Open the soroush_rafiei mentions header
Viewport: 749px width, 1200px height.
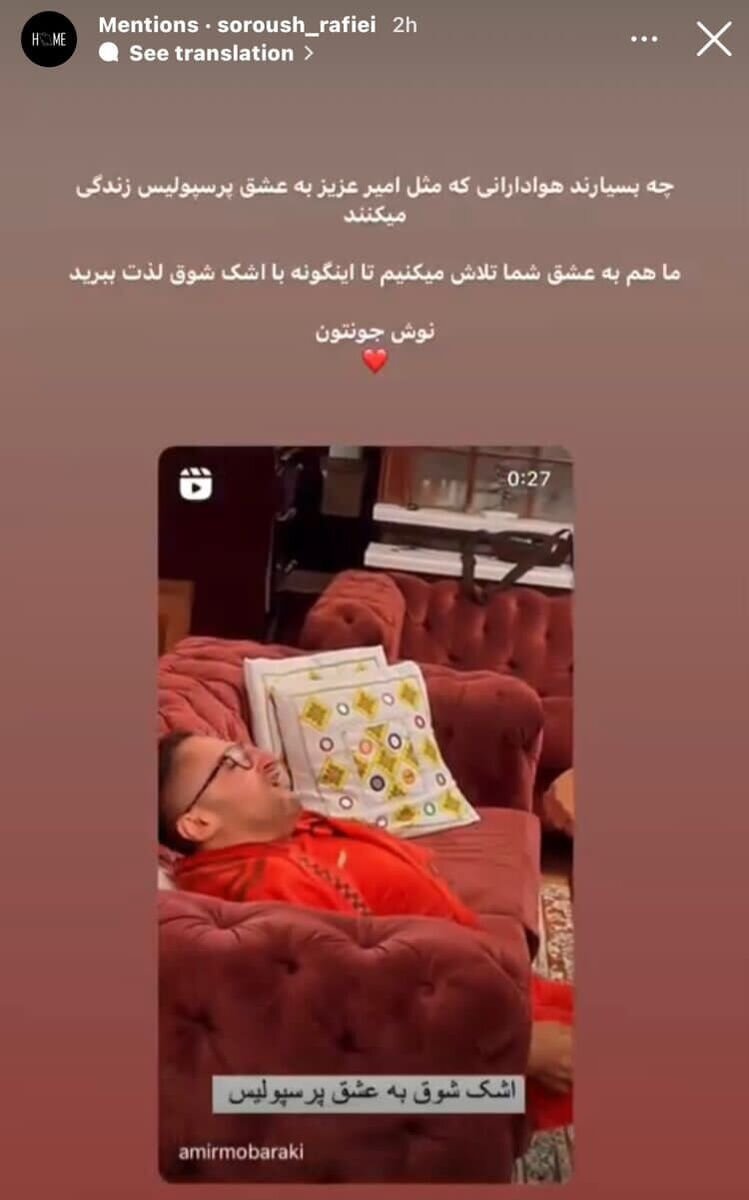(x=237, y=25)
